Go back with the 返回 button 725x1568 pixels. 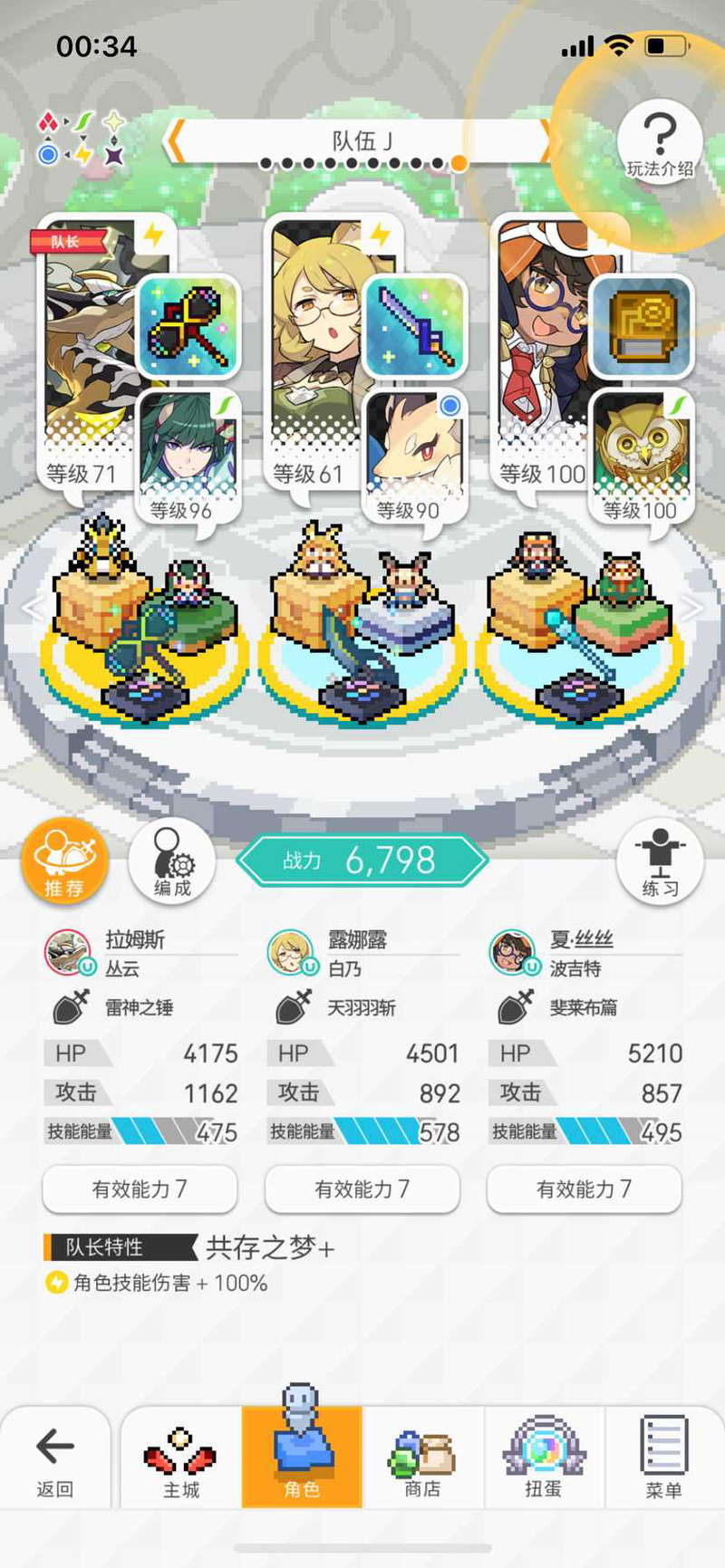coord(55,1457)
